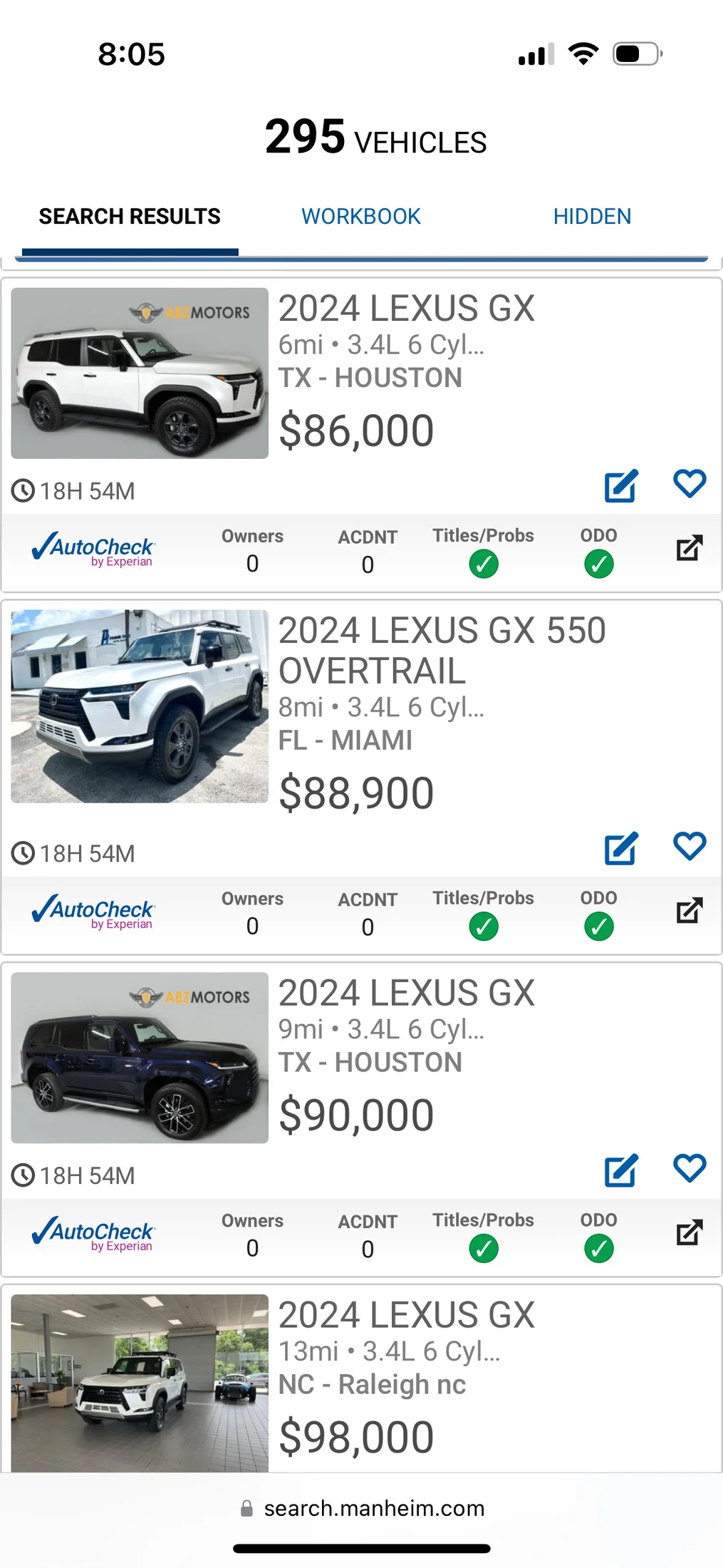Favorite the $90,000 Lexus GX

(689, 1169)
